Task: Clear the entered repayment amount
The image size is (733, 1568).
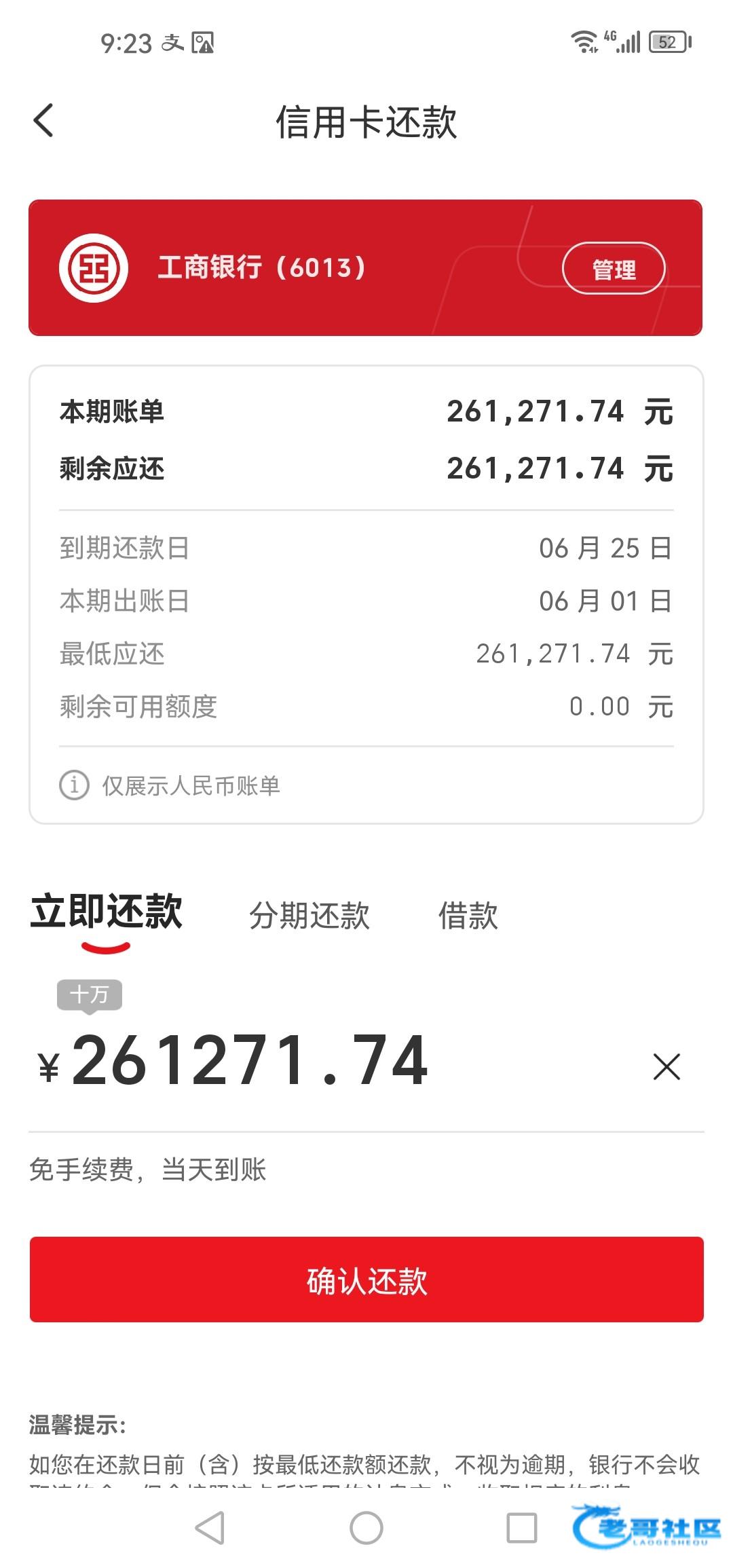Action: point(666,1066)
